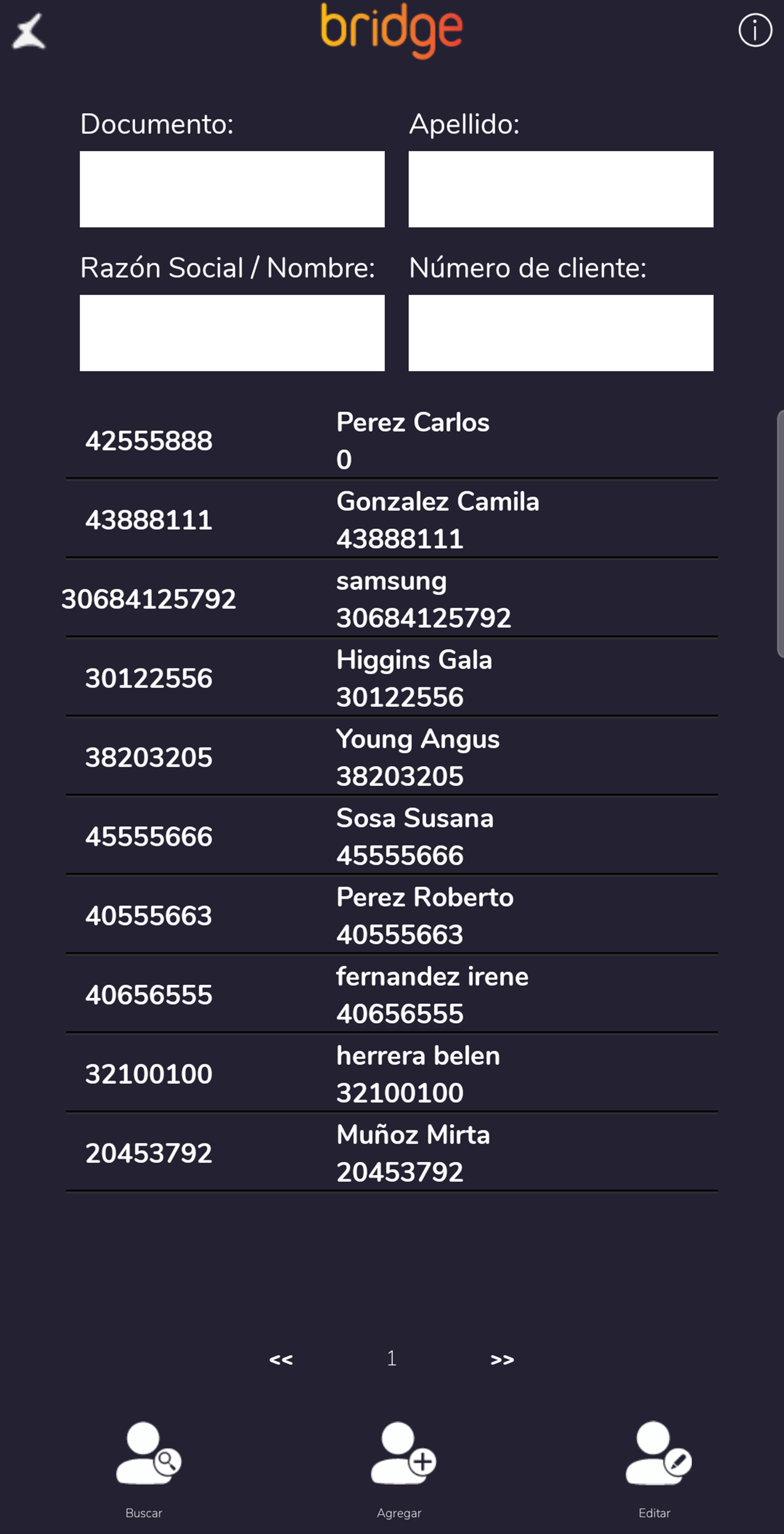This screenshot has height=1534, width=784.
Task: Open the samsung client entry
Action: [x=391, y=599]
